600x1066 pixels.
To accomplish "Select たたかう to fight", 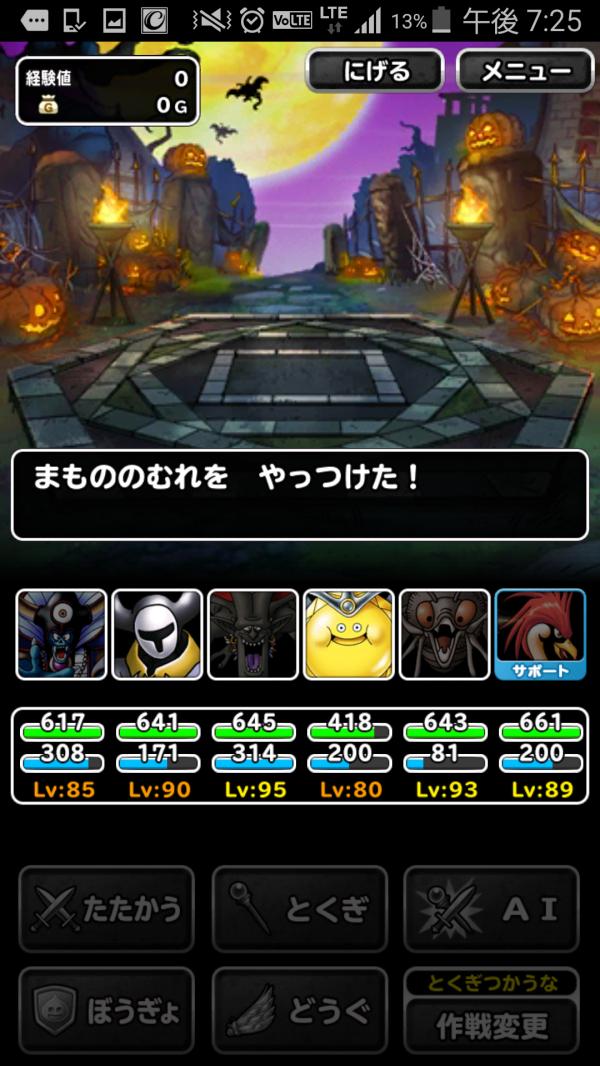I will 107,908.
